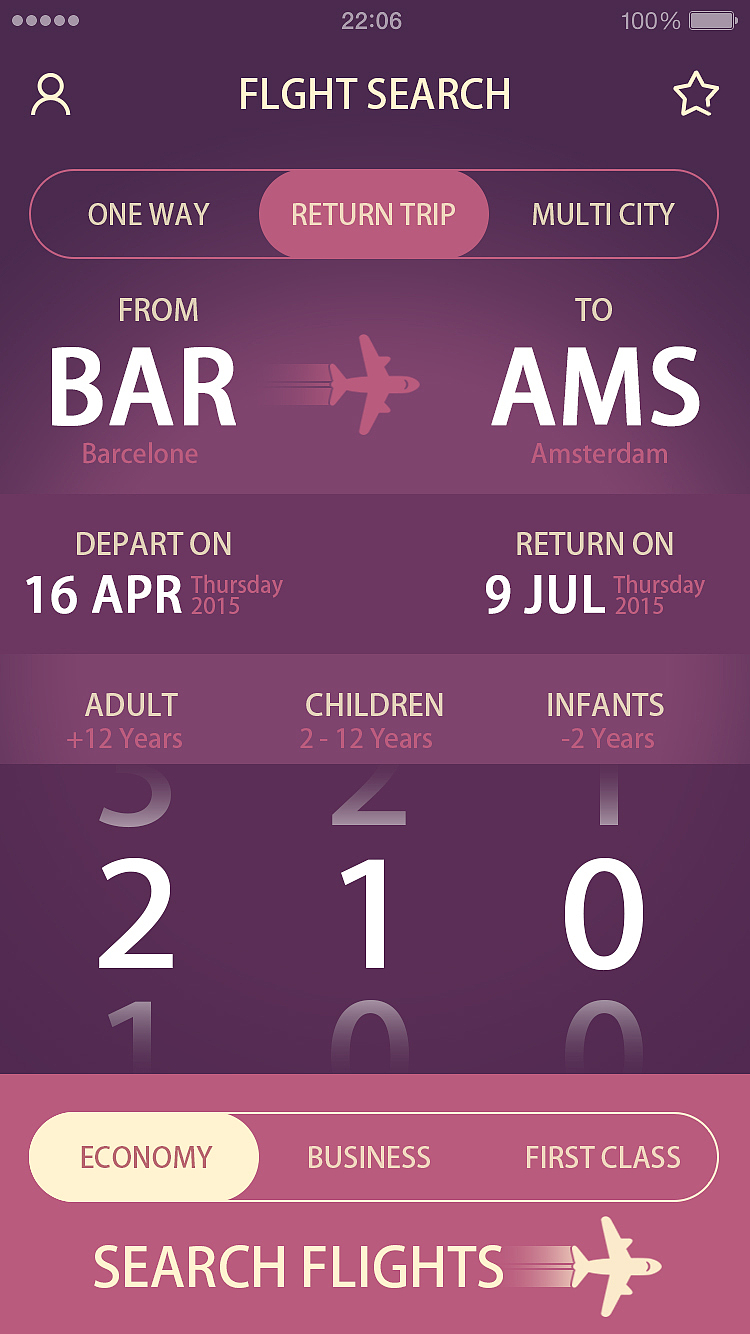The width and height of the screenshot is (750, 1334).
Task: Open the user profile icon
Action: tap(51, 95)
